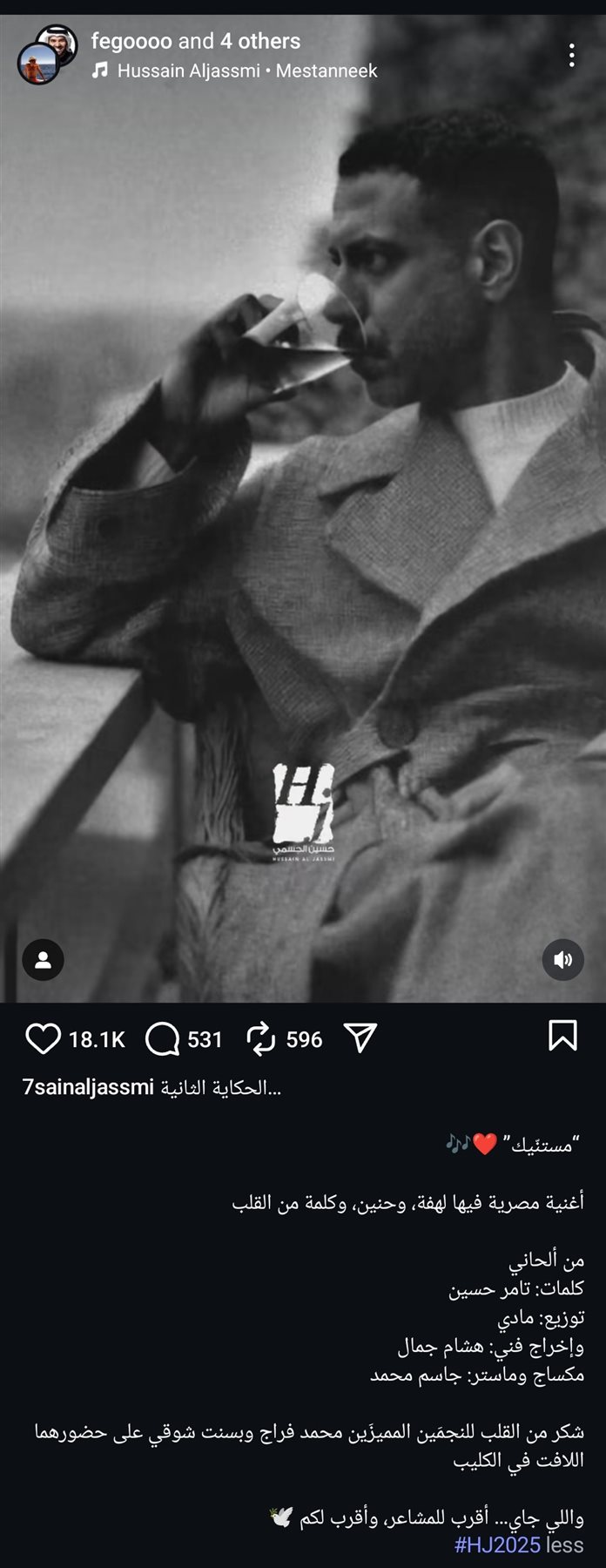Open the "fegoooo and 4 others" collaborators list
The image size is (606, 1568).
click(196, 41)
